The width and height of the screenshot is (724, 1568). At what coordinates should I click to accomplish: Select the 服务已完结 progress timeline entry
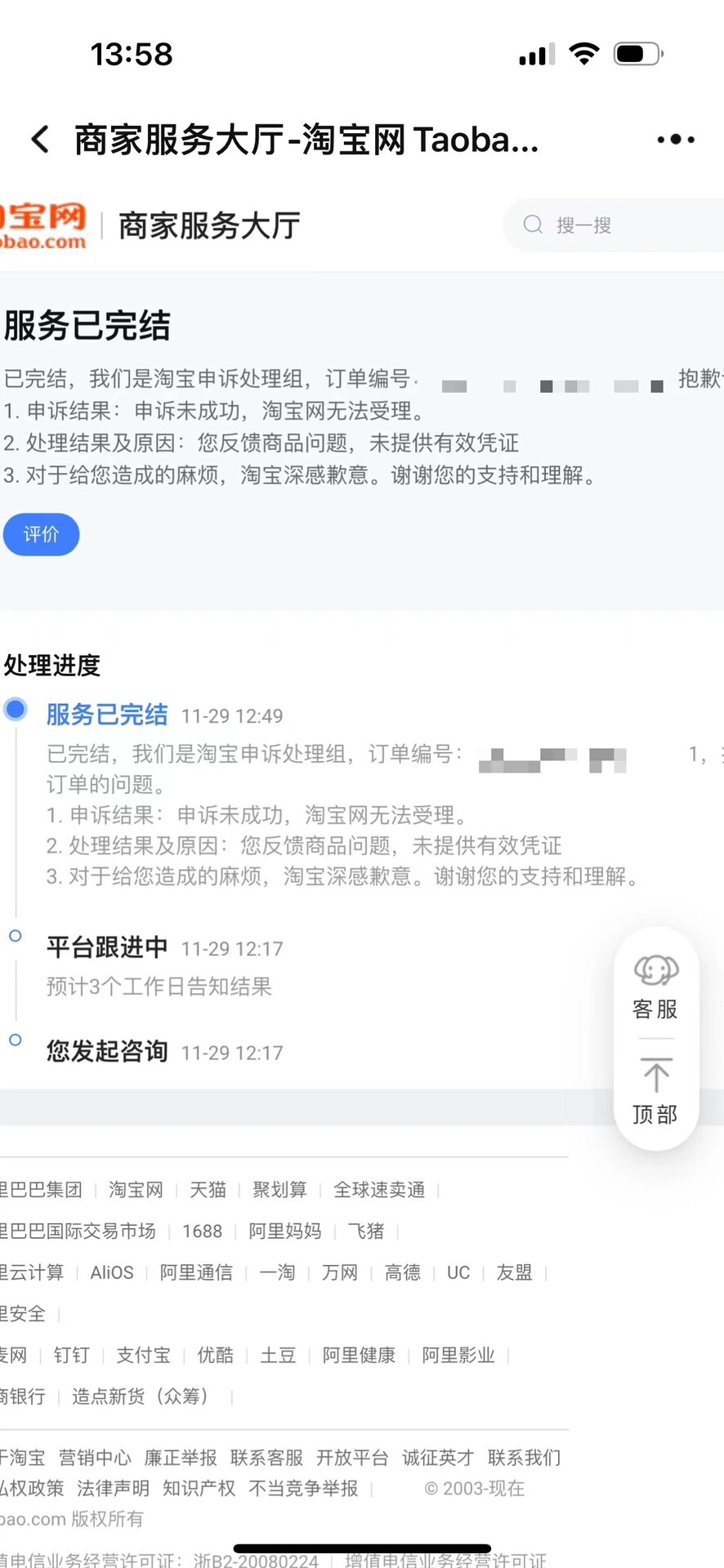click(x=106, y=715)
